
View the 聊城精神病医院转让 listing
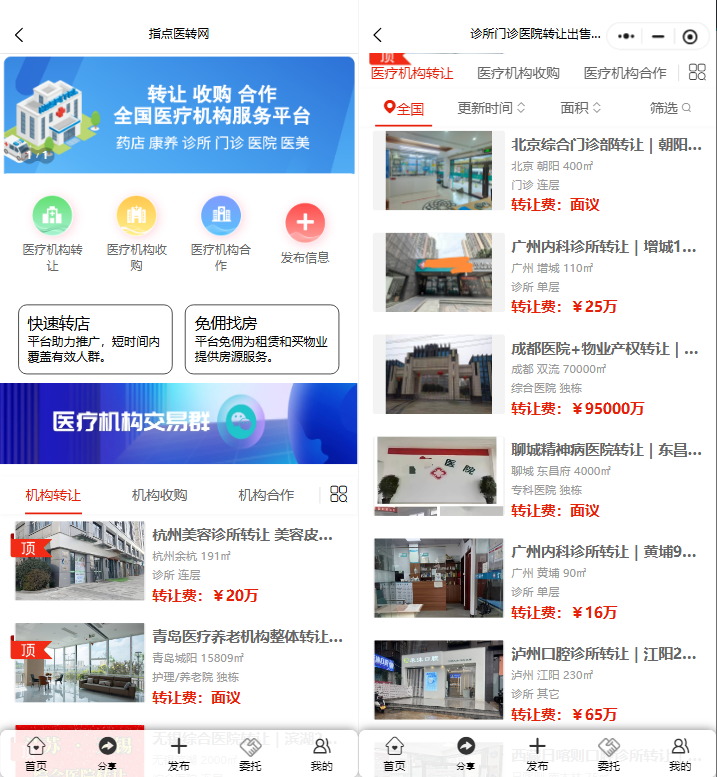click(603, 450)
